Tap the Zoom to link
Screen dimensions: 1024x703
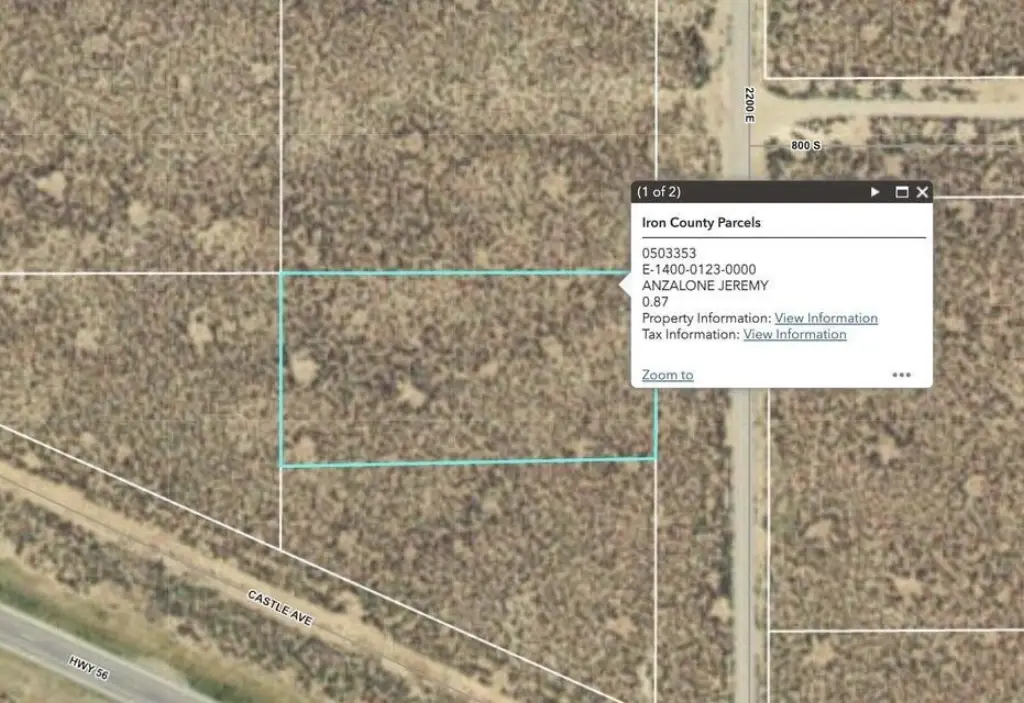(x=667, y=375)
